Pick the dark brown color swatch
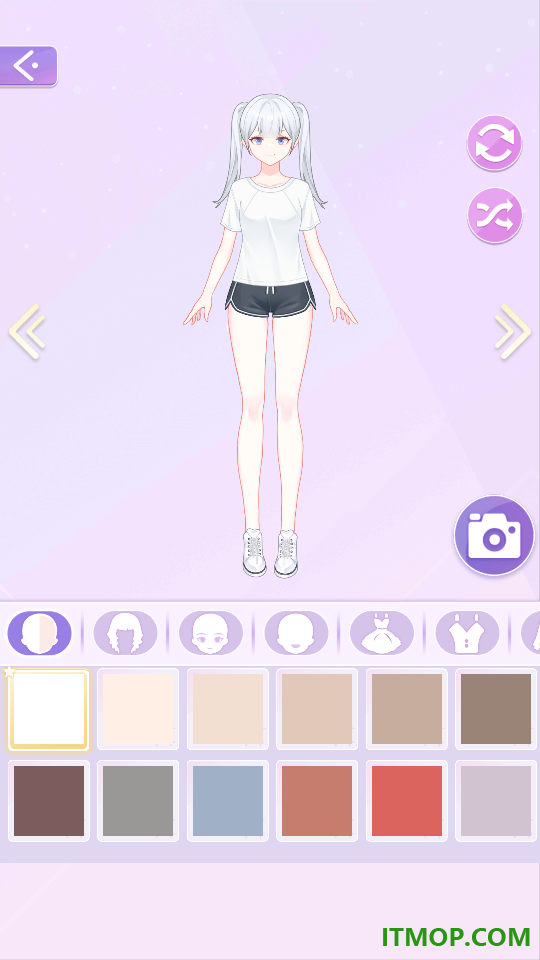This screenshot has height=960, width=540. pyautogui.click(x=49, y=801)
